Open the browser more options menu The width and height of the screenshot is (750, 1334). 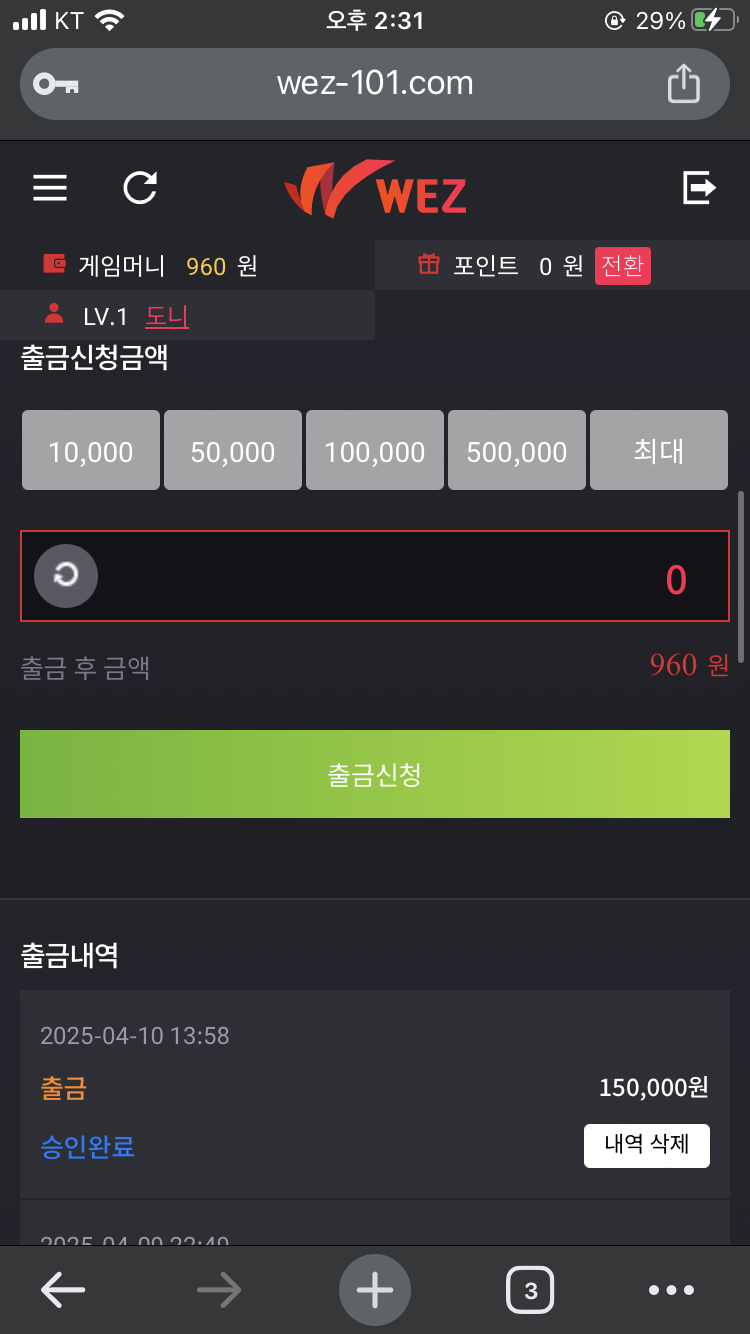click(671, 1290)
